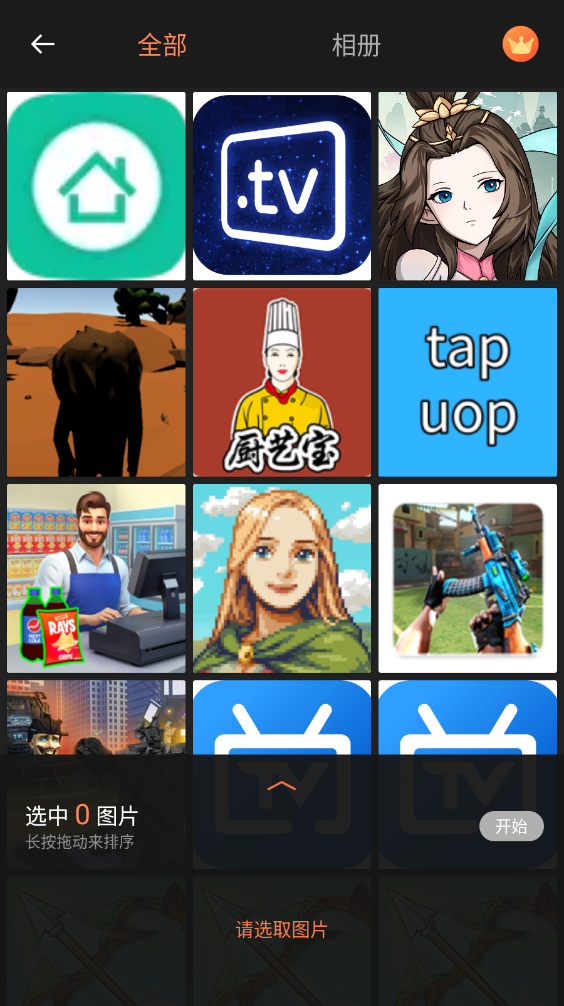This screenshot has width=564, height=1006.
Task: Go back using the arrow icon
Action: [43, 44]
